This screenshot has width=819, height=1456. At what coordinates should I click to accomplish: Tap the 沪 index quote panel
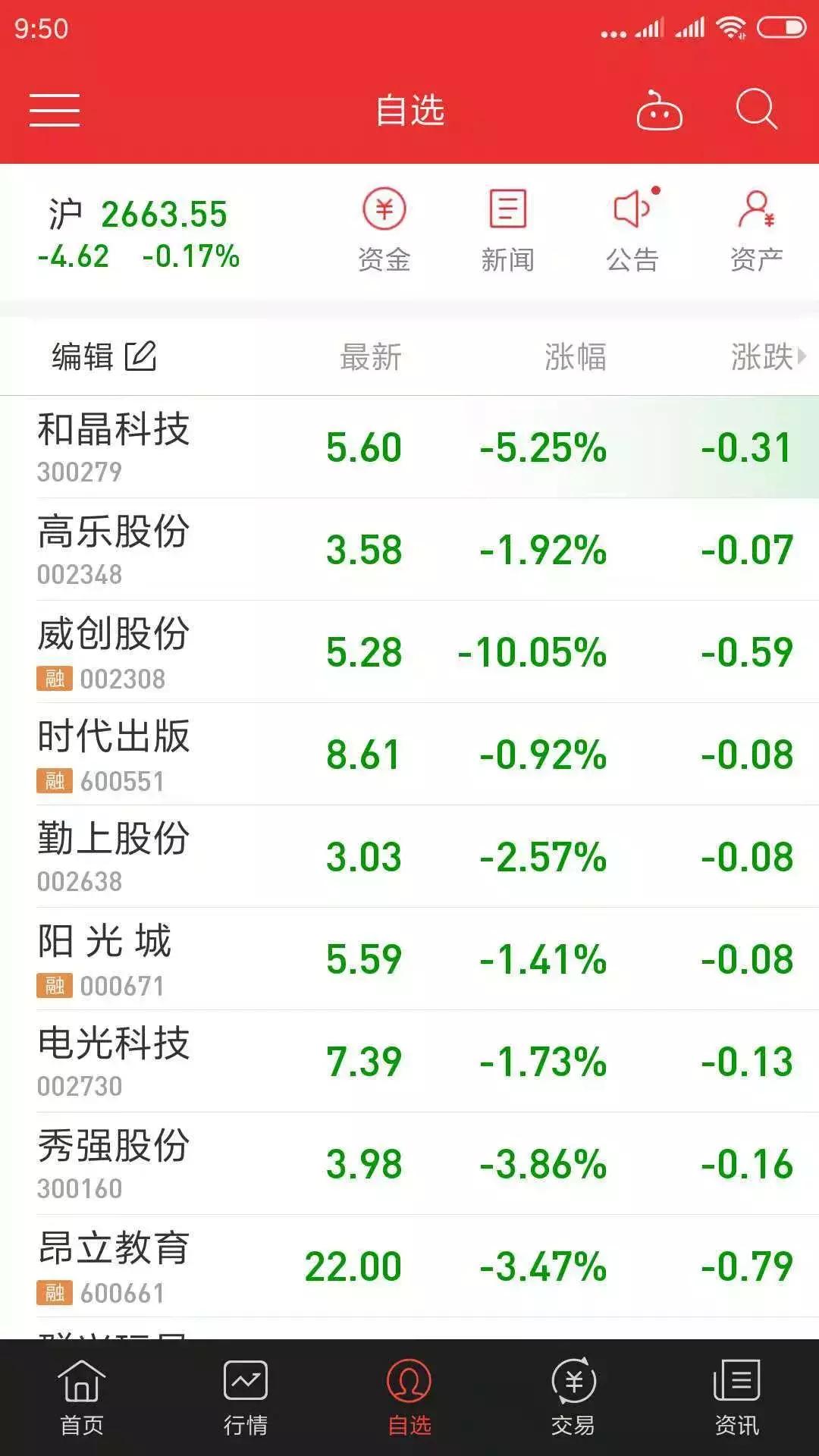[139, 234]
